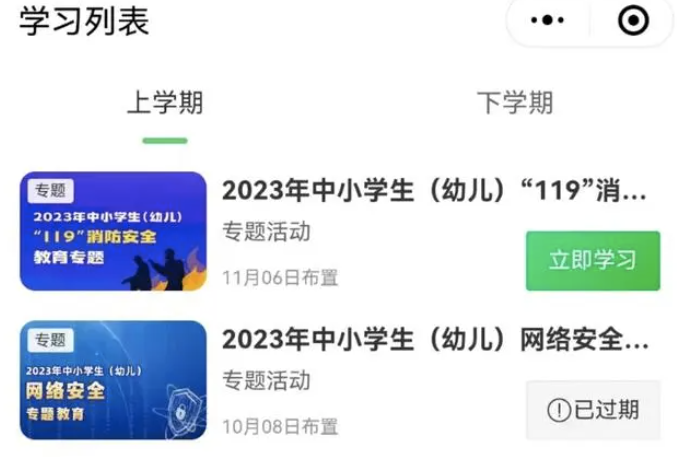The image size is (681, 457).
Task: Open the 网络安全专题教育 thumbnail
Action: (x=113, y=380)
